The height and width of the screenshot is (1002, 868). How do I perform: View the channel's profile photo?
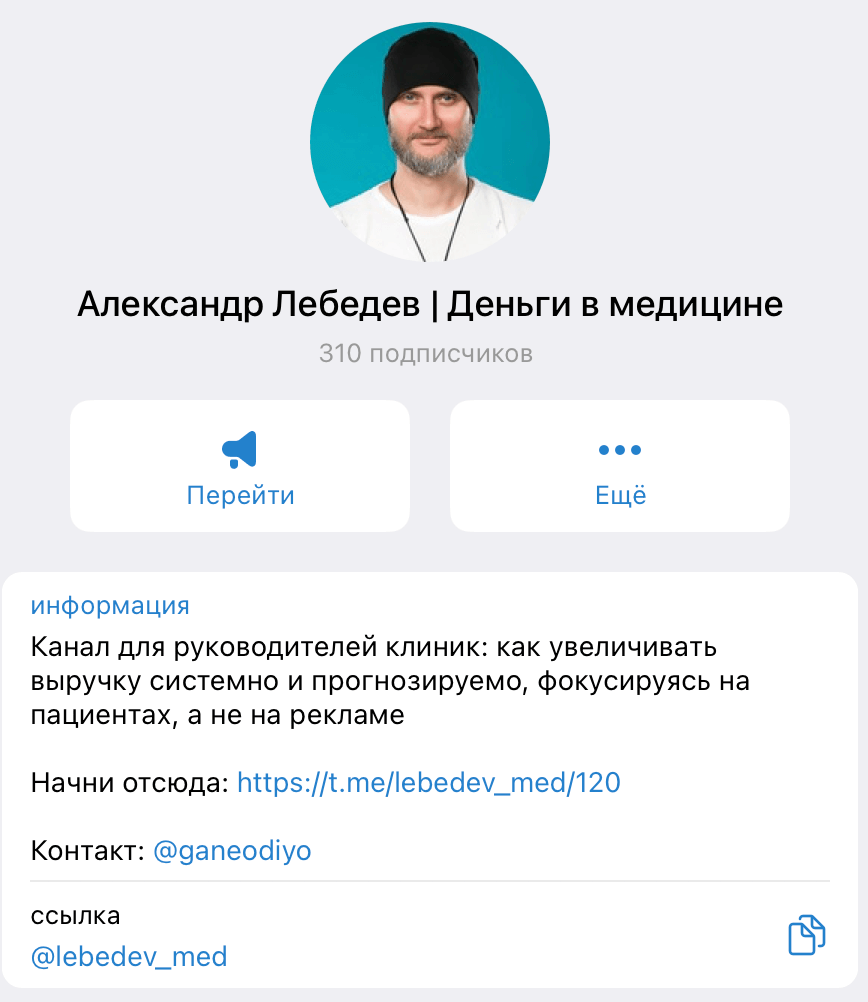430,142
